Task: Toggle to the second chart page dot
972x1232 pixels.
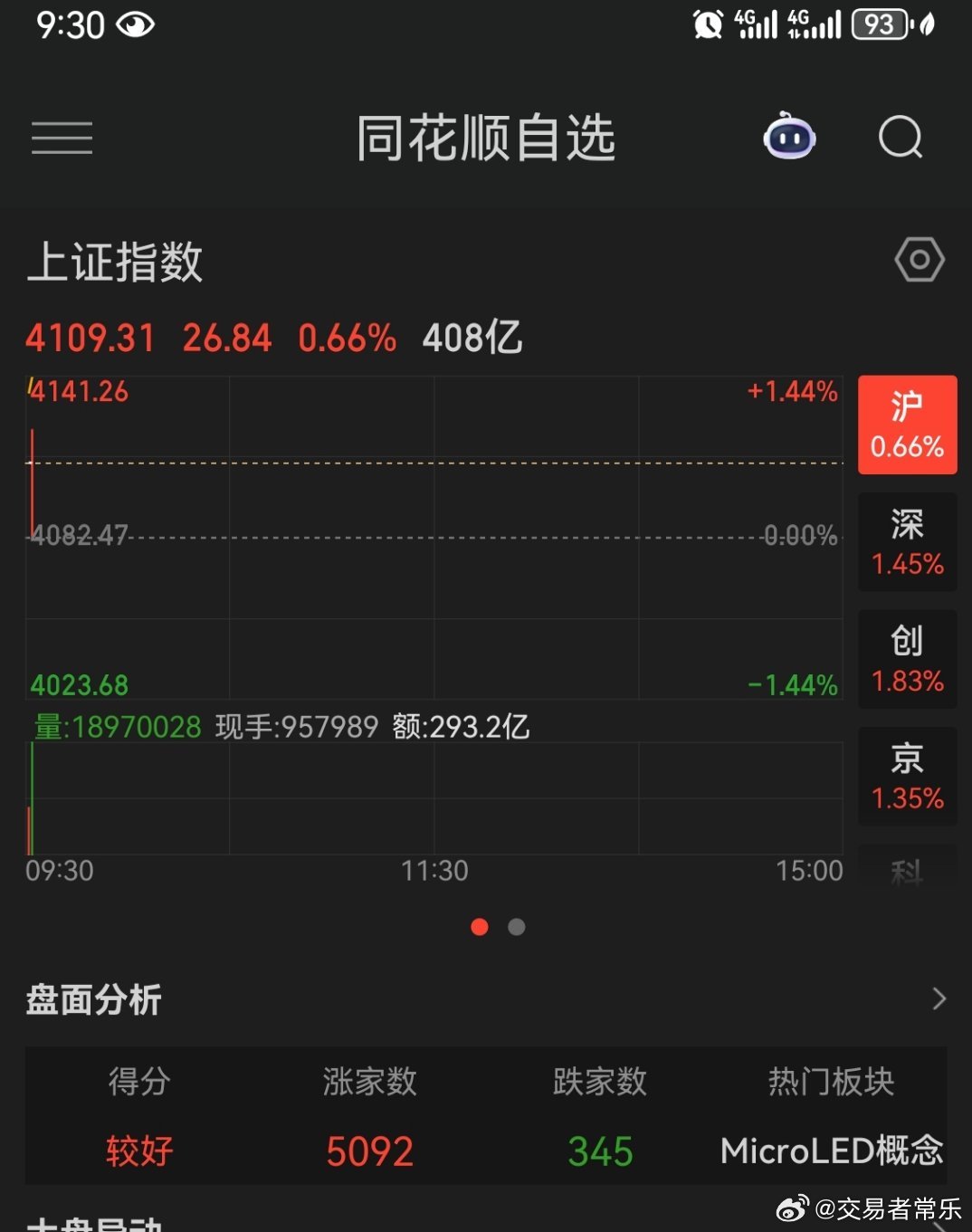Action: tap(516, 927)
